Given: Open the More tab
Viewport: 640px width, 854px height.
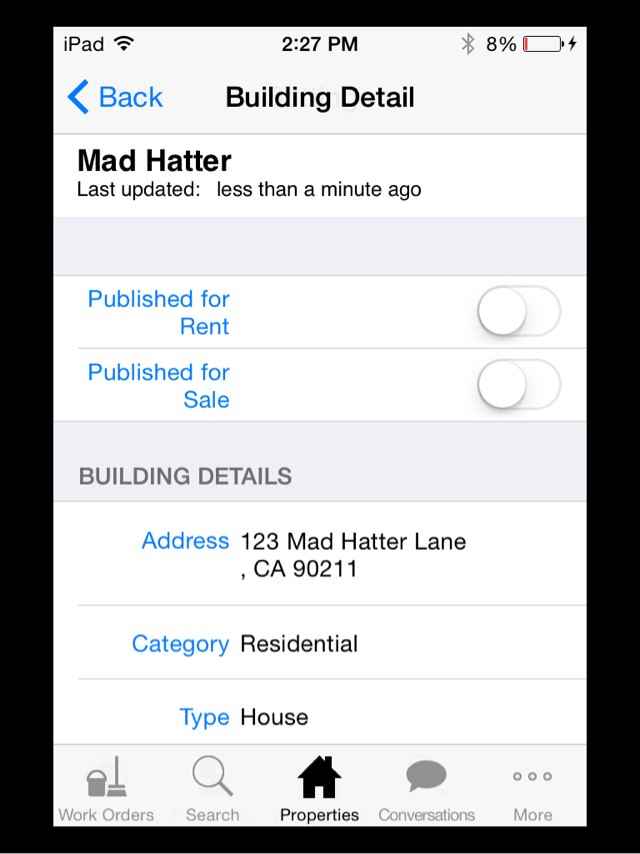Looking at the screenshot, I should [x=532, y=790].
